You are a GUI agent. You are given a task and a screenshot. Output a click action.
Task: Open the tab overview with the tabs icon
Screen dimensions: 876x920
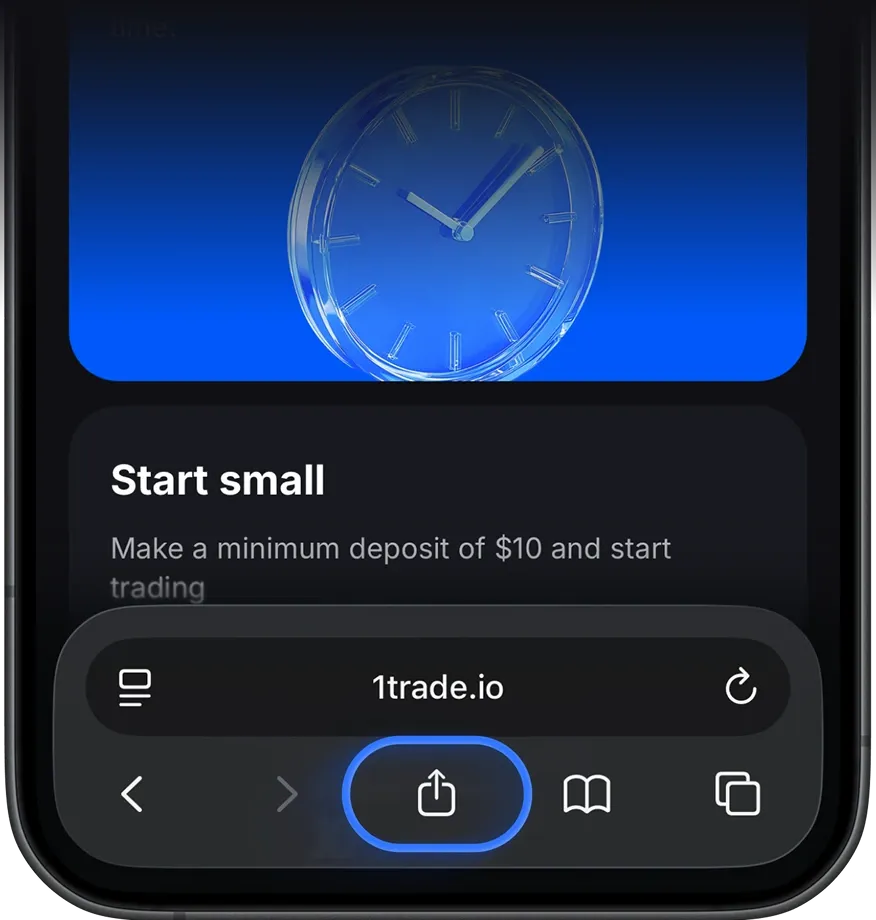[738, 793]
